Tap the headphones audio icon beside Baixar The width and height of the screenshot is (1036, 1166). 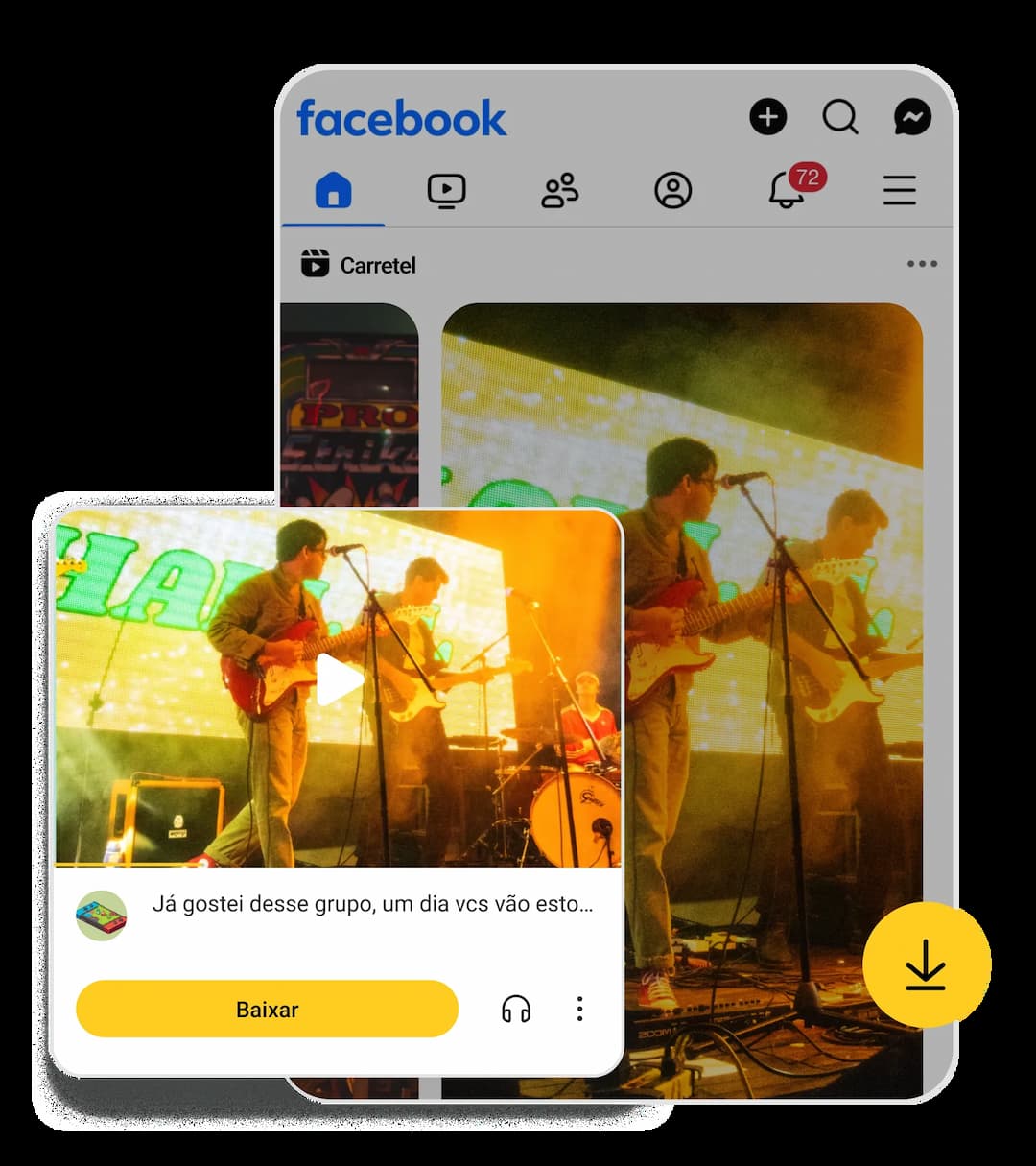tap(515, 1009)
